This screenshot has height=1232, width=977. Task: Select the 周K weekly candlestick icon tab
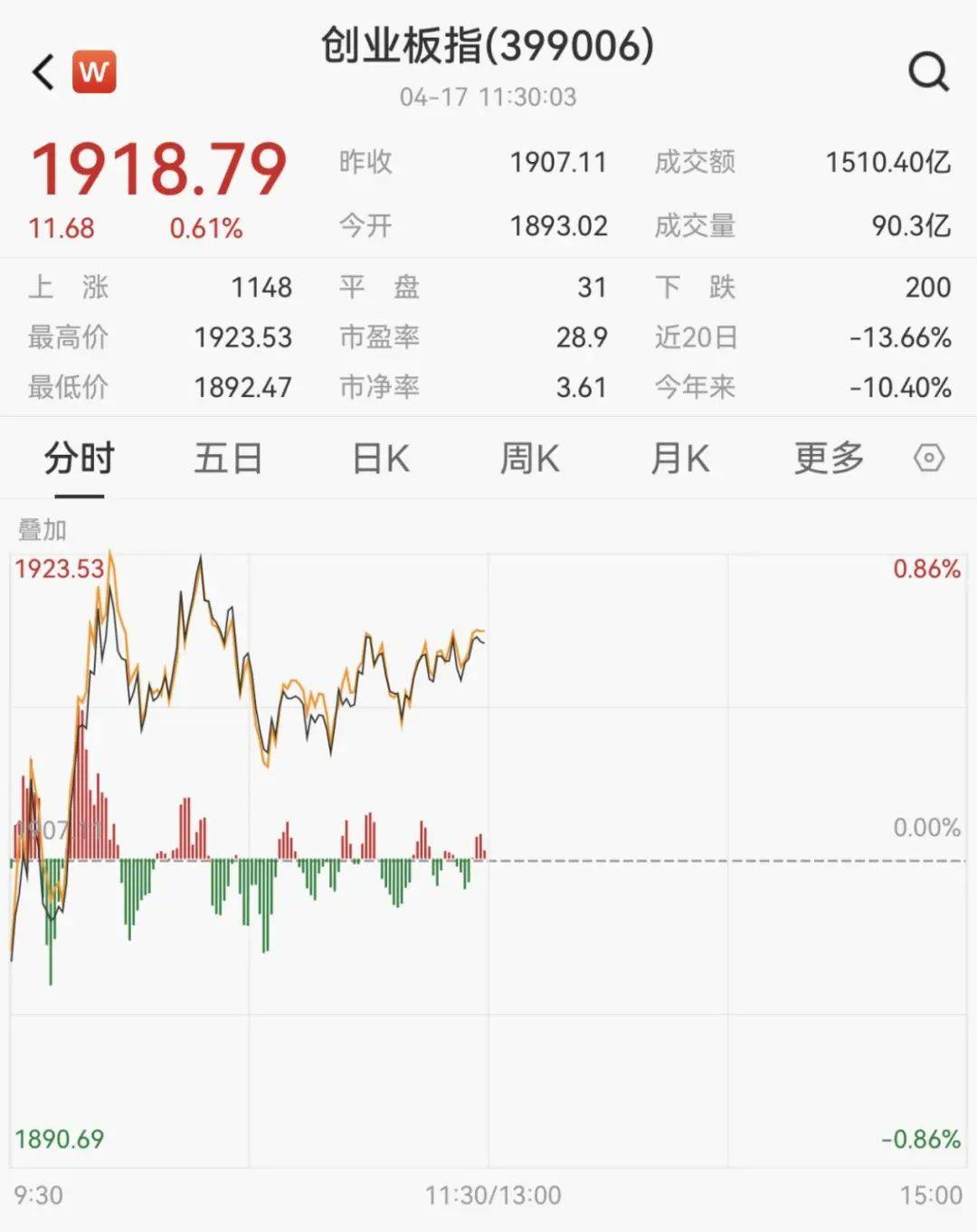coord(530,460)
